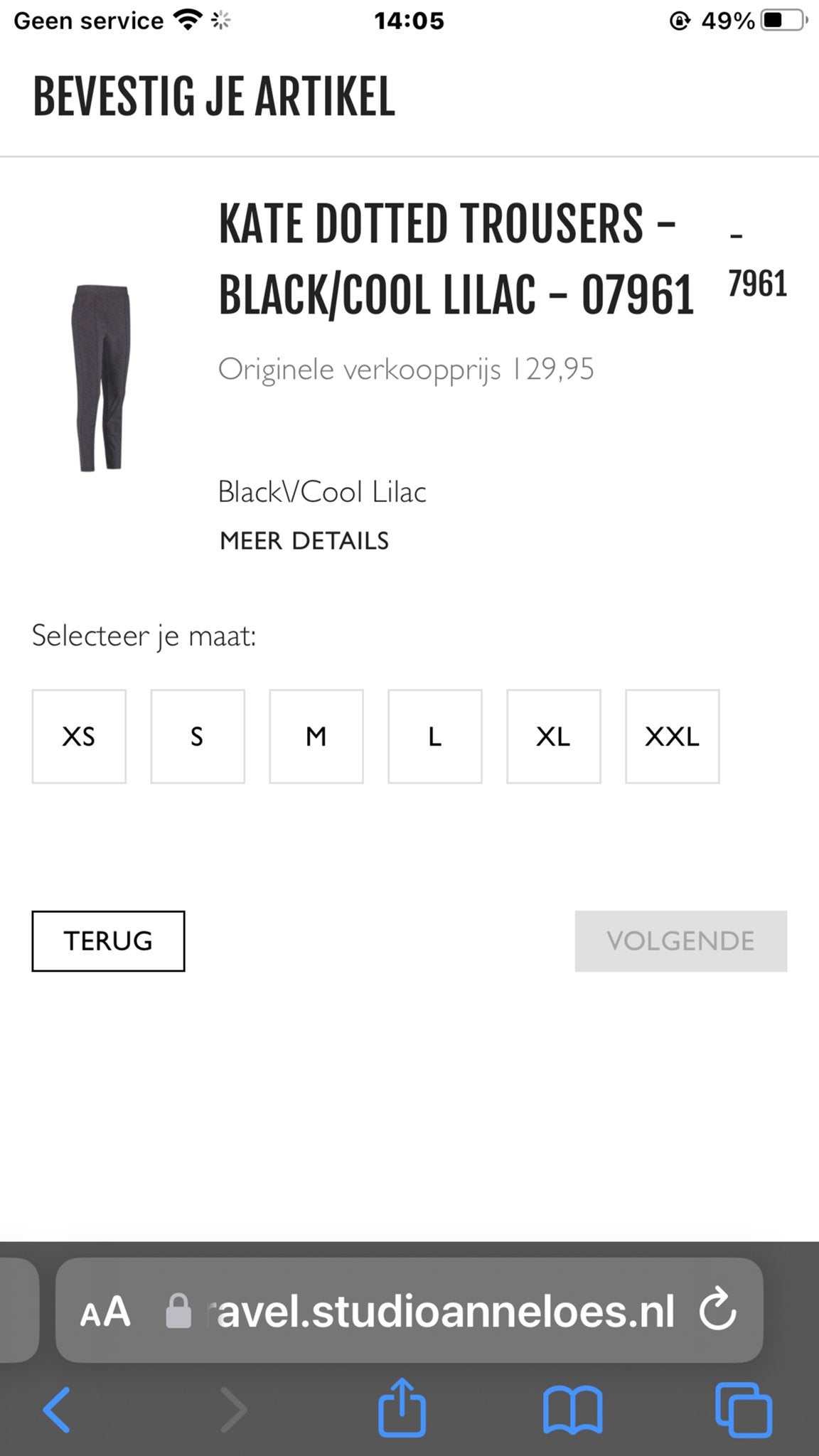Open the AA reader options

tap(105, 1312)
